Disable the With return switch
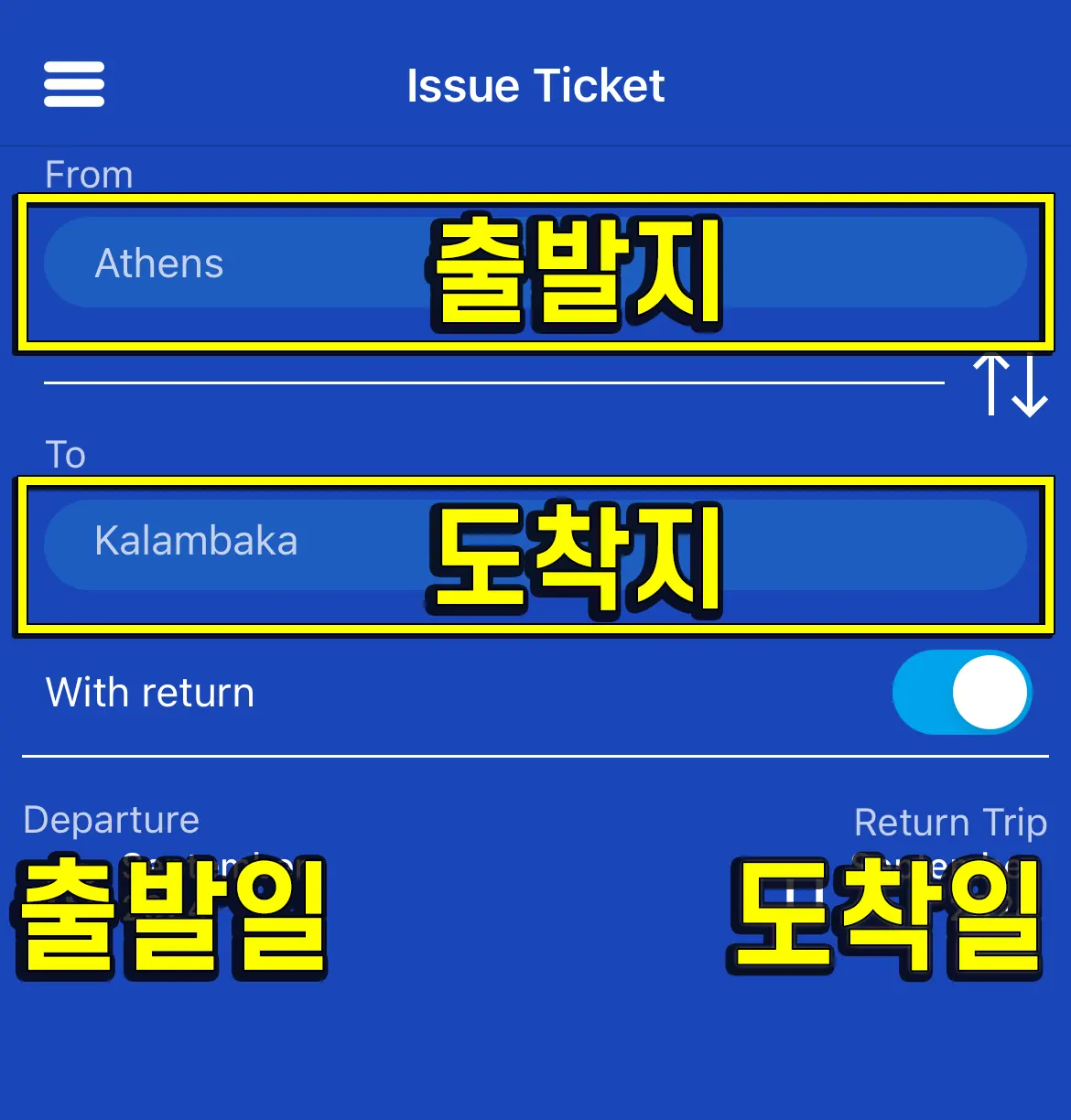 click(961, 693)
